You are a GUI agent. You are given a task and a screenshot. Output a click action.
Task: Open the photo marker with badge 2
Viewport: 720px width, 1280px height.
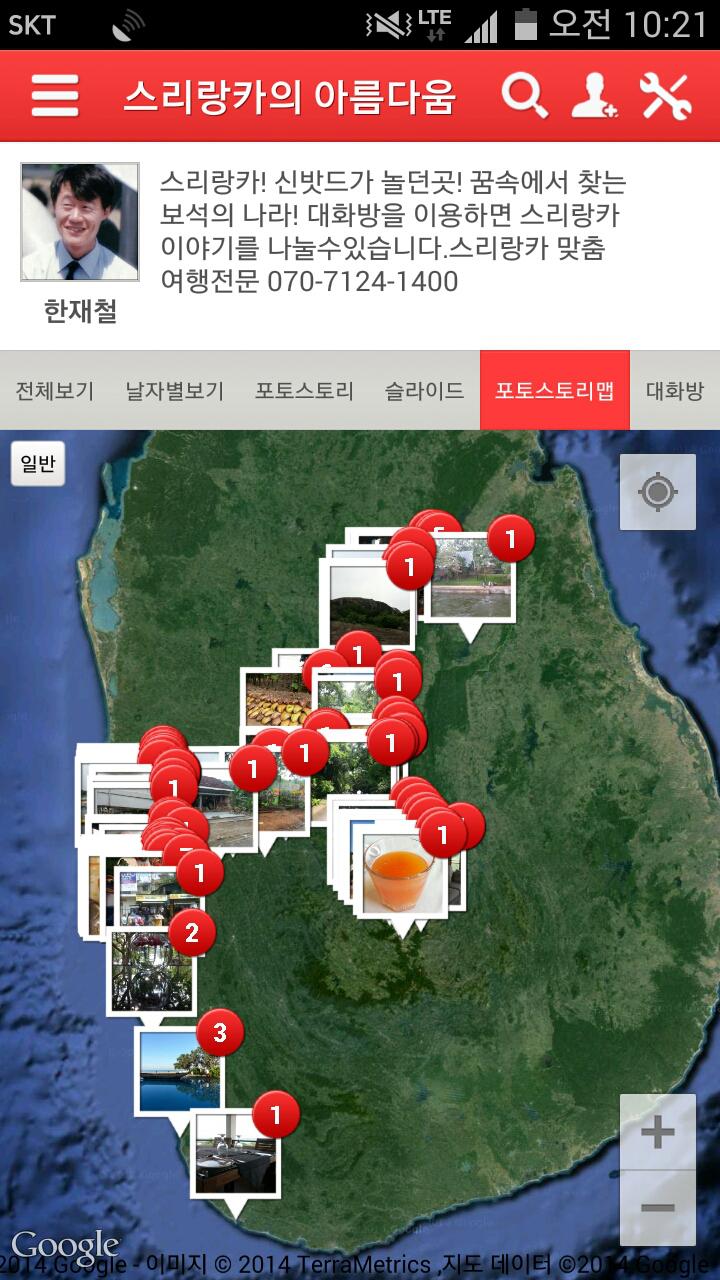150,970
